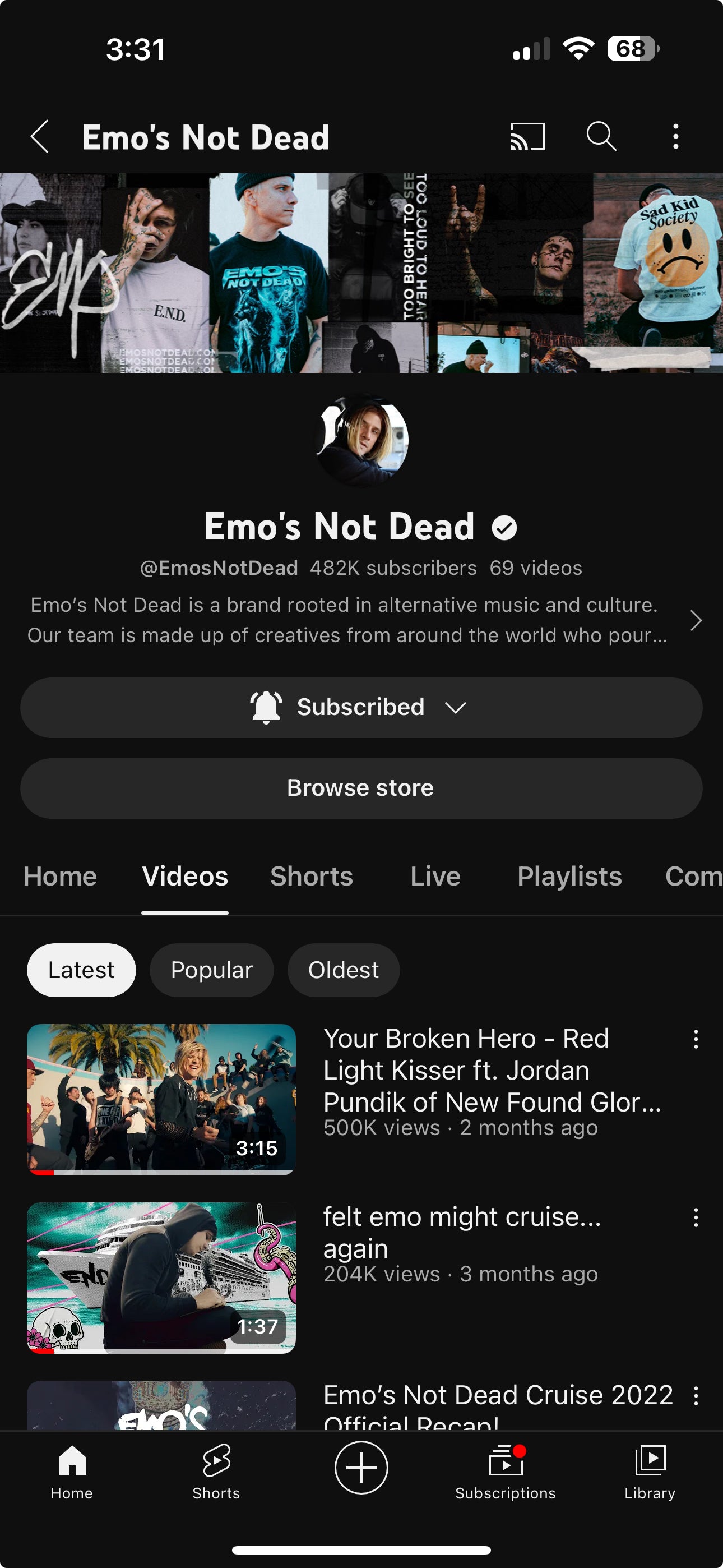Play Your Broken Hero - Red Light Kisser video
The image size is (723, 1568).
(x=161, y=1099)
